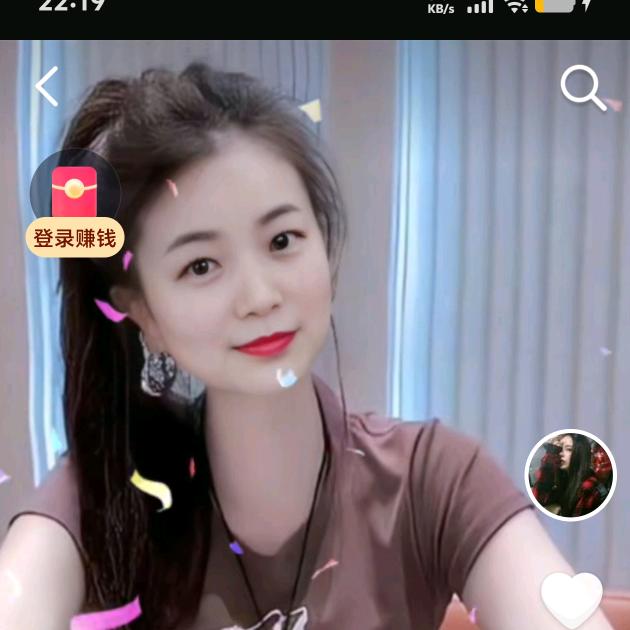Like the video with the heart
This screenshot has height=630, width=630.
[x=572, y=600]
